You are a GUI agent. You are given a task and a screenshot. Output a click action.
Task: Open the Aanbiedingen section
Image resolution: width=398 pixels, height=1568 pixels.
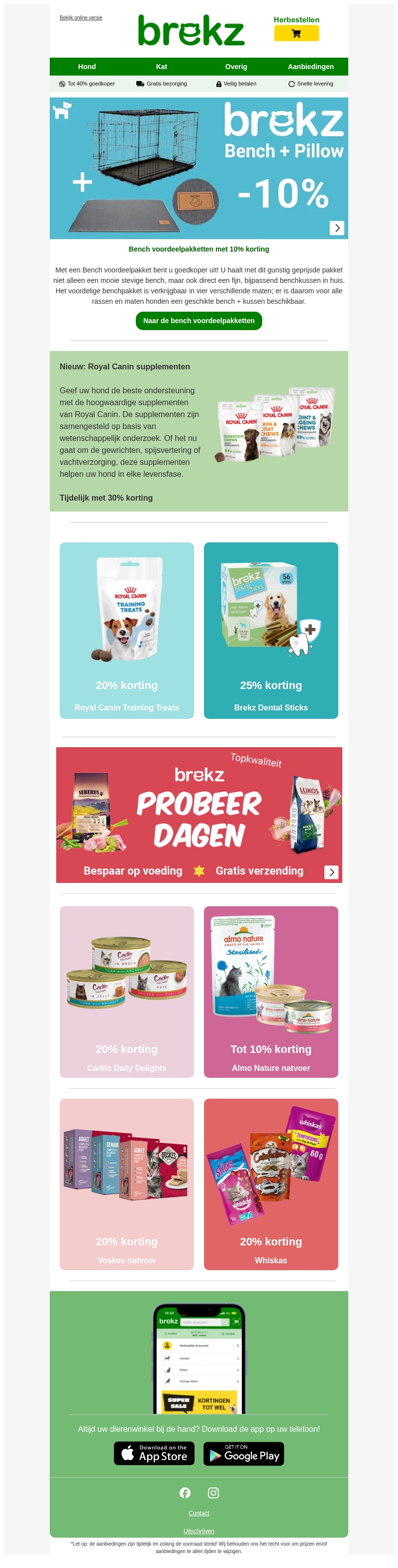pyautogui.click(x=310, y=66)
